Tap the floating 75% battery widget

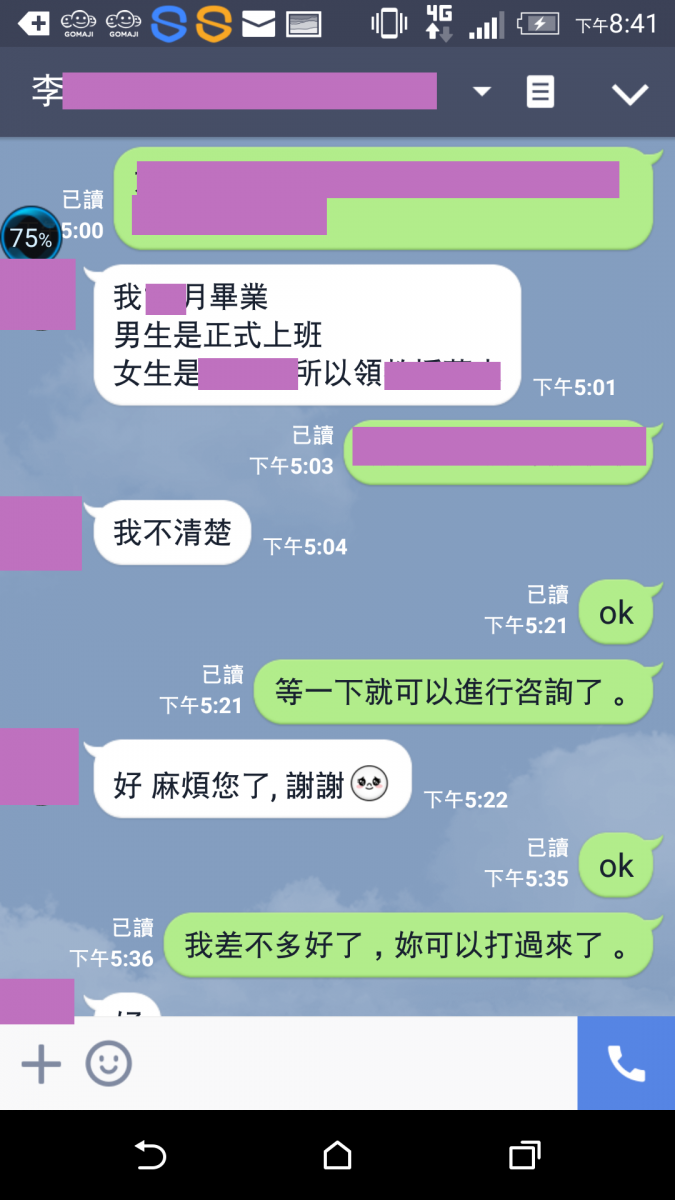click(31, 237)
